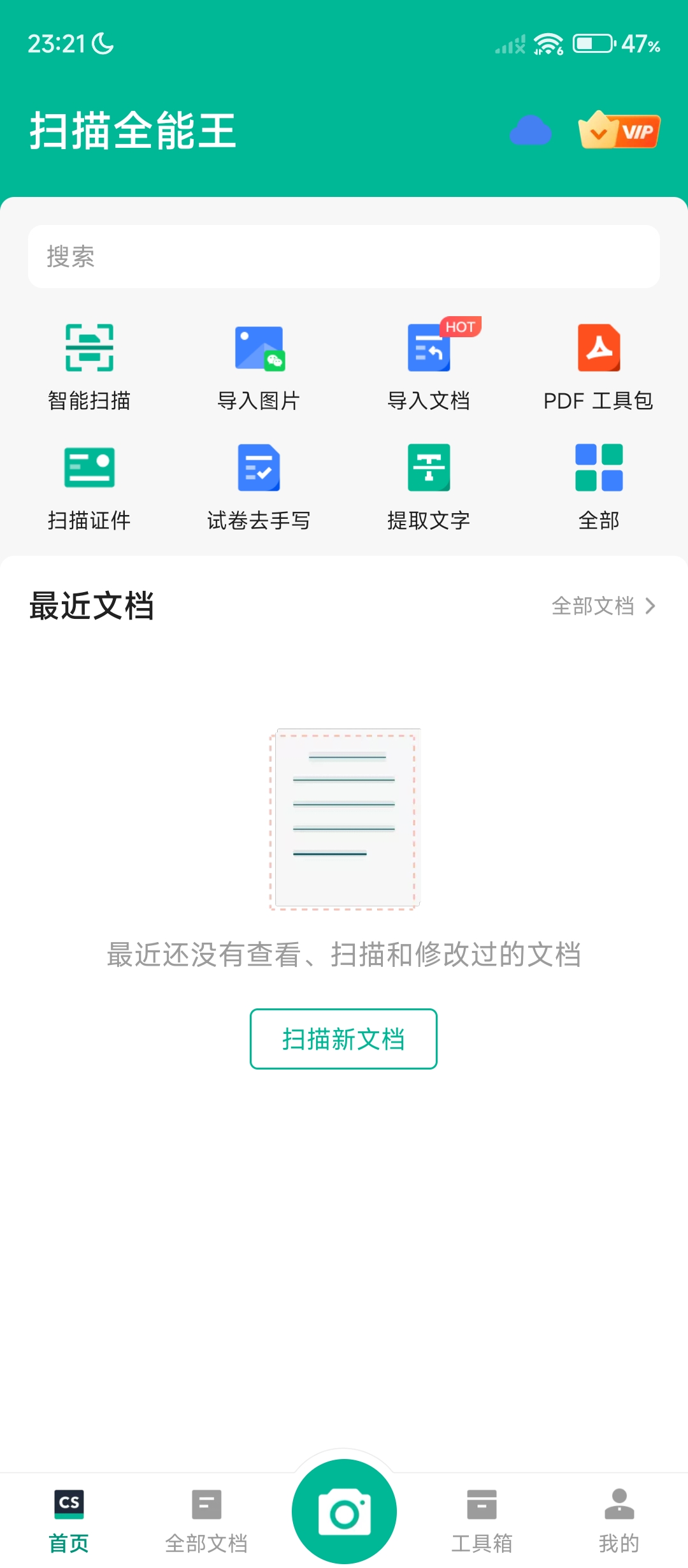Open the 全部 all features panel
The width and height of the screenshot is (688, 1568).
(x=599, y=484)
